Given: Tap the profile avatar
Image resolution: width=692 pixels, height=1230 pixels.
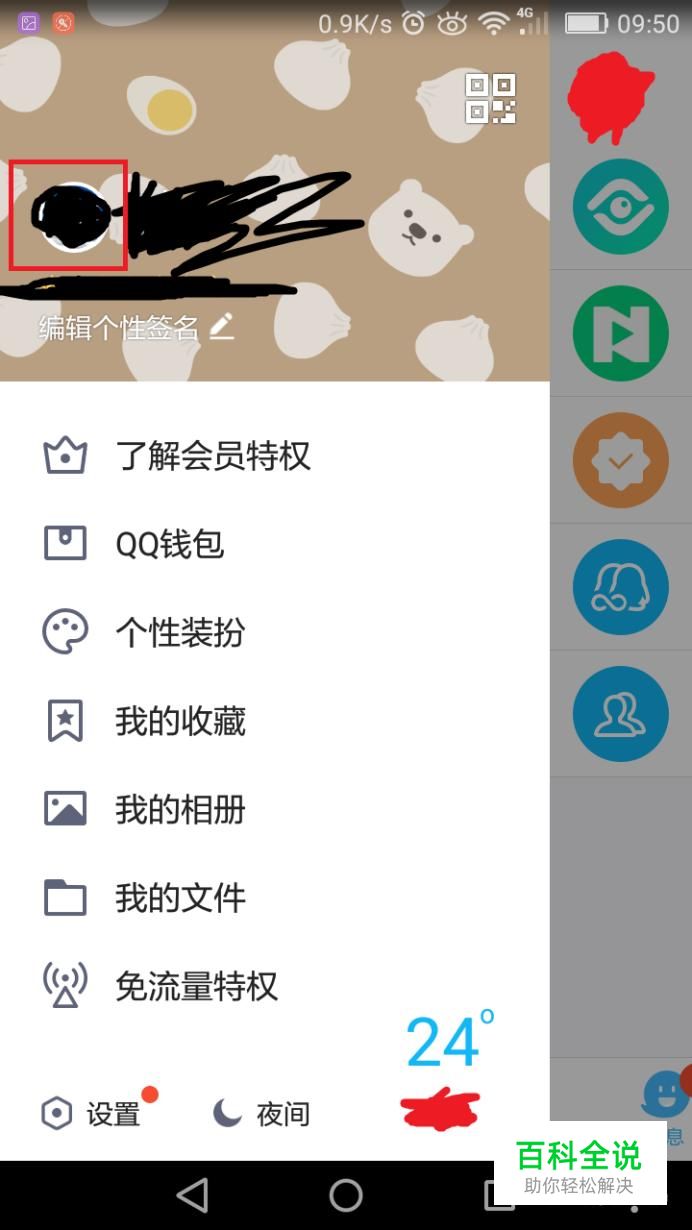Looking at the screenshot, I should (x=69, y=215).
